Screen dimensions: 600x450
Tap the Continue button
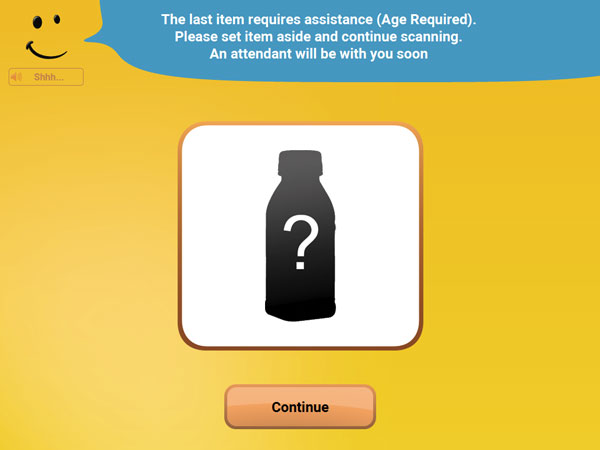[299, 407]
